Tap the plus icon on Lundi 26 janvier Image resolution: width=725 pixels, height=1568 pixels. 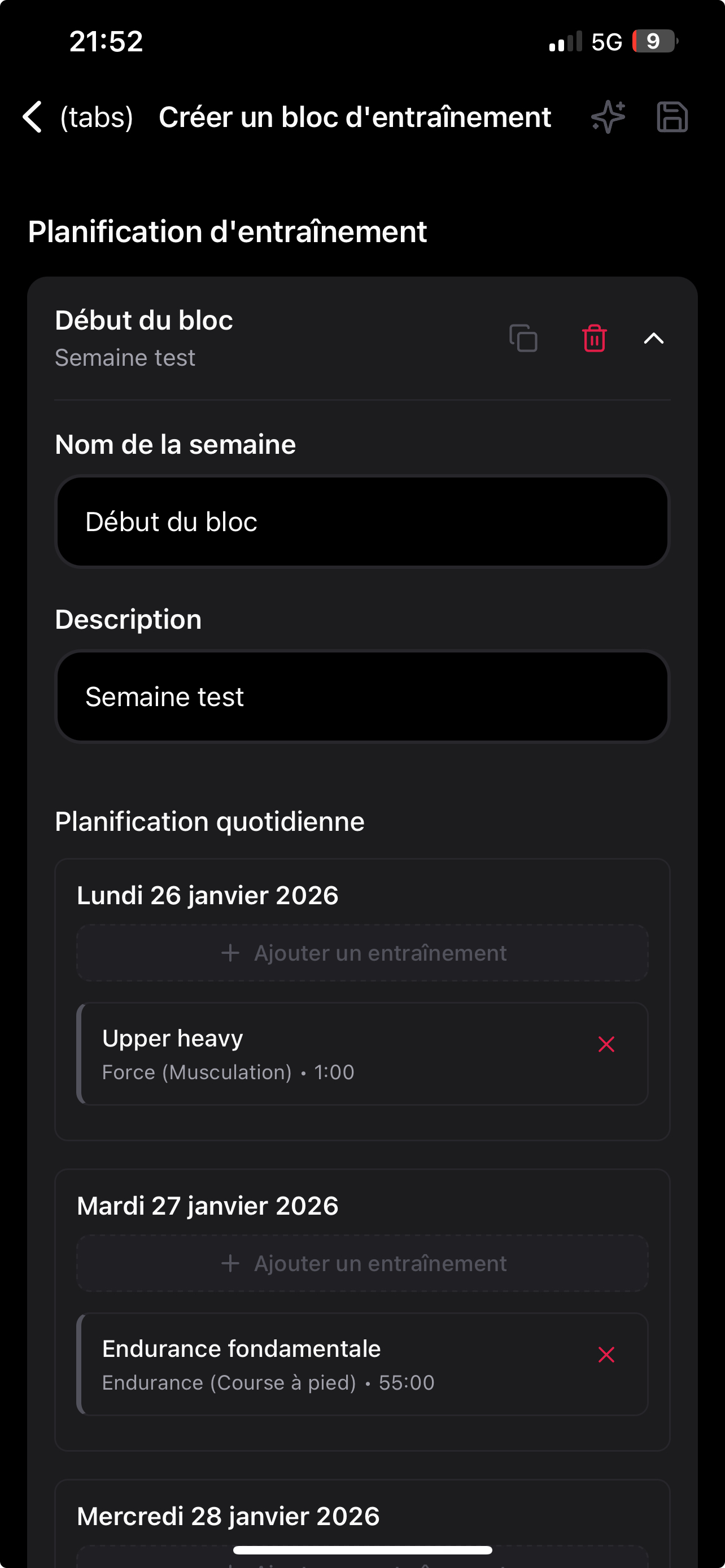(231, 953)
